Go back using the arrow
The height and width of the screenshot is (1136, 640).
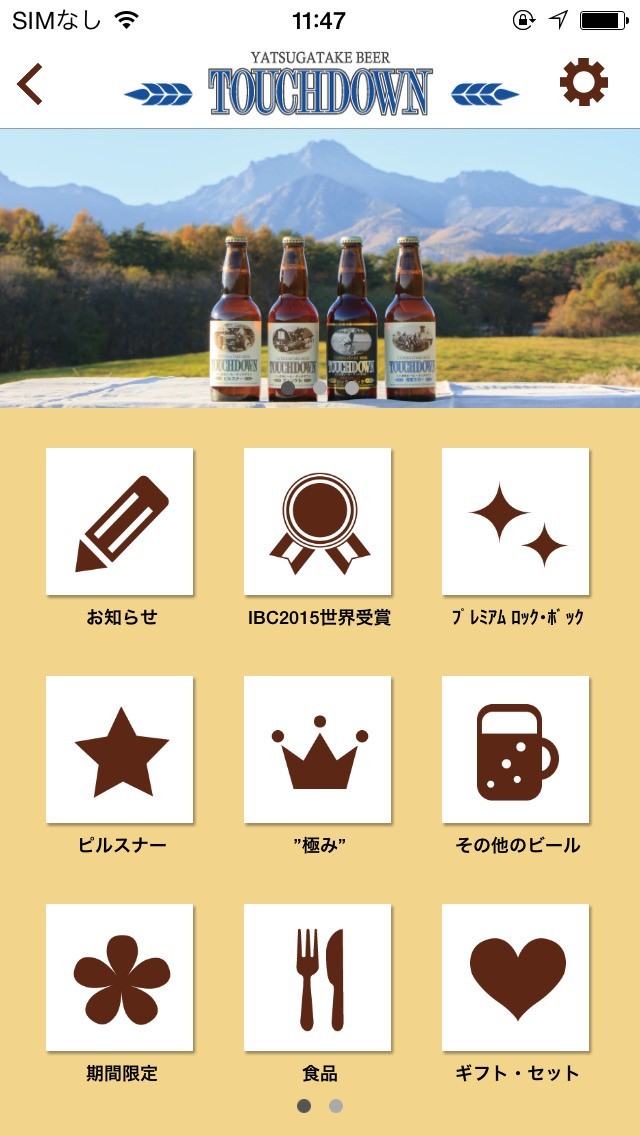pyautogui.click(x=30, y=84)
